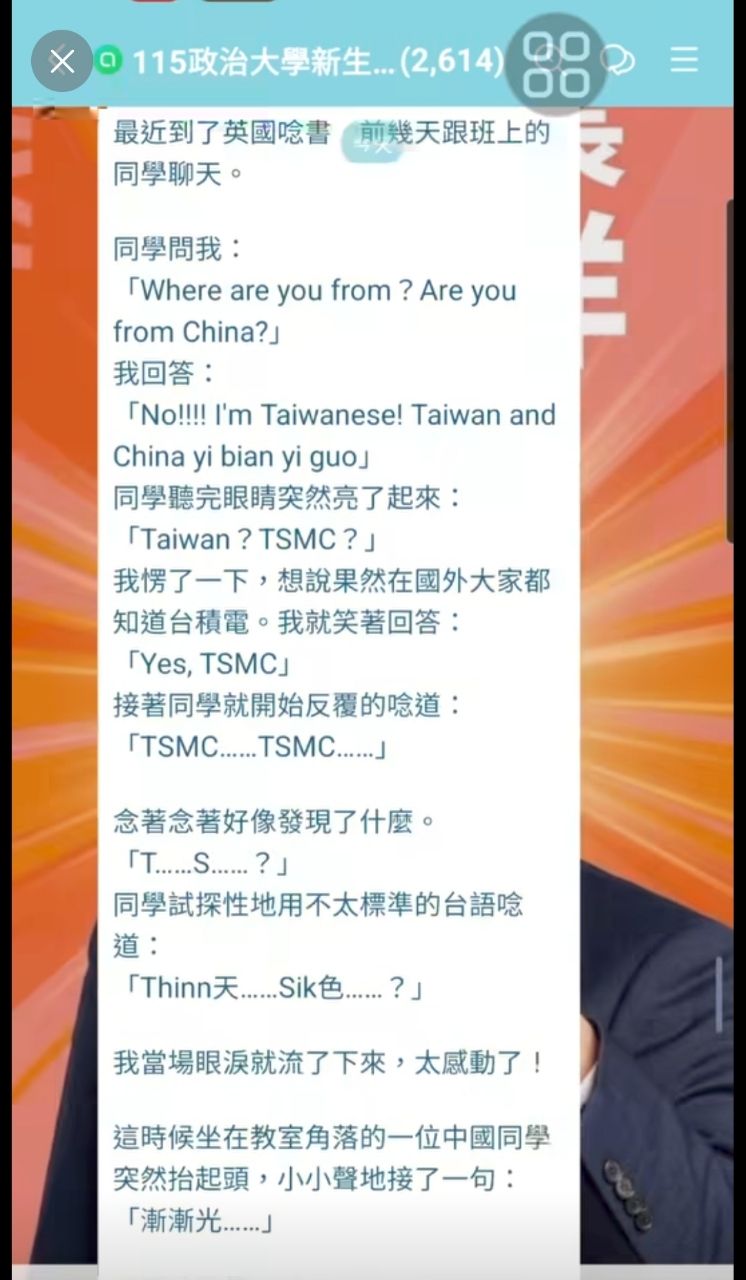Viewport: 746px width, 1280px height.
Task: Open the chat bubble icon in the header
Action: tap(620, 62)
